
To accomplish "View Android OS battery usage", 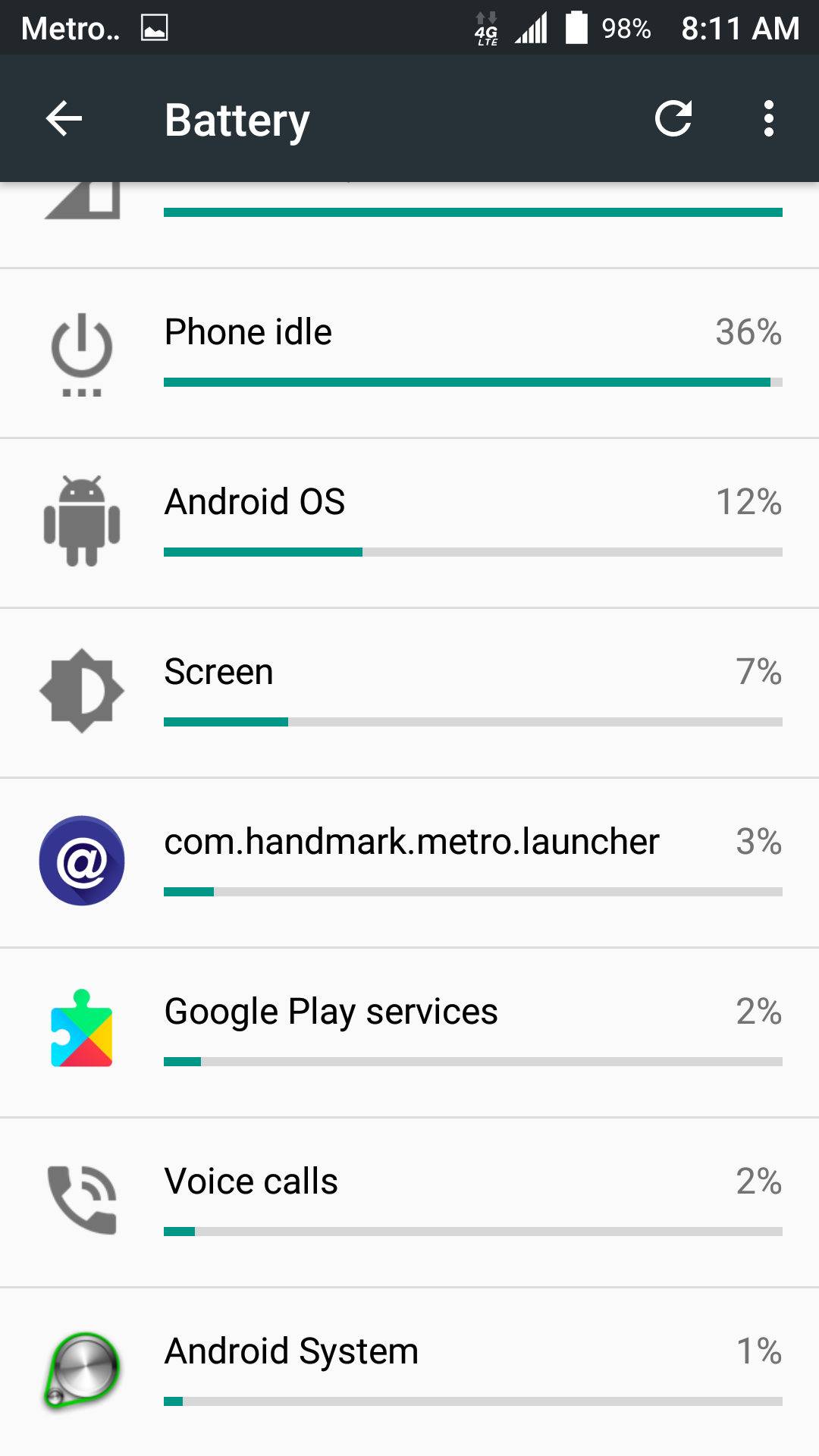I will click(409, 523).
